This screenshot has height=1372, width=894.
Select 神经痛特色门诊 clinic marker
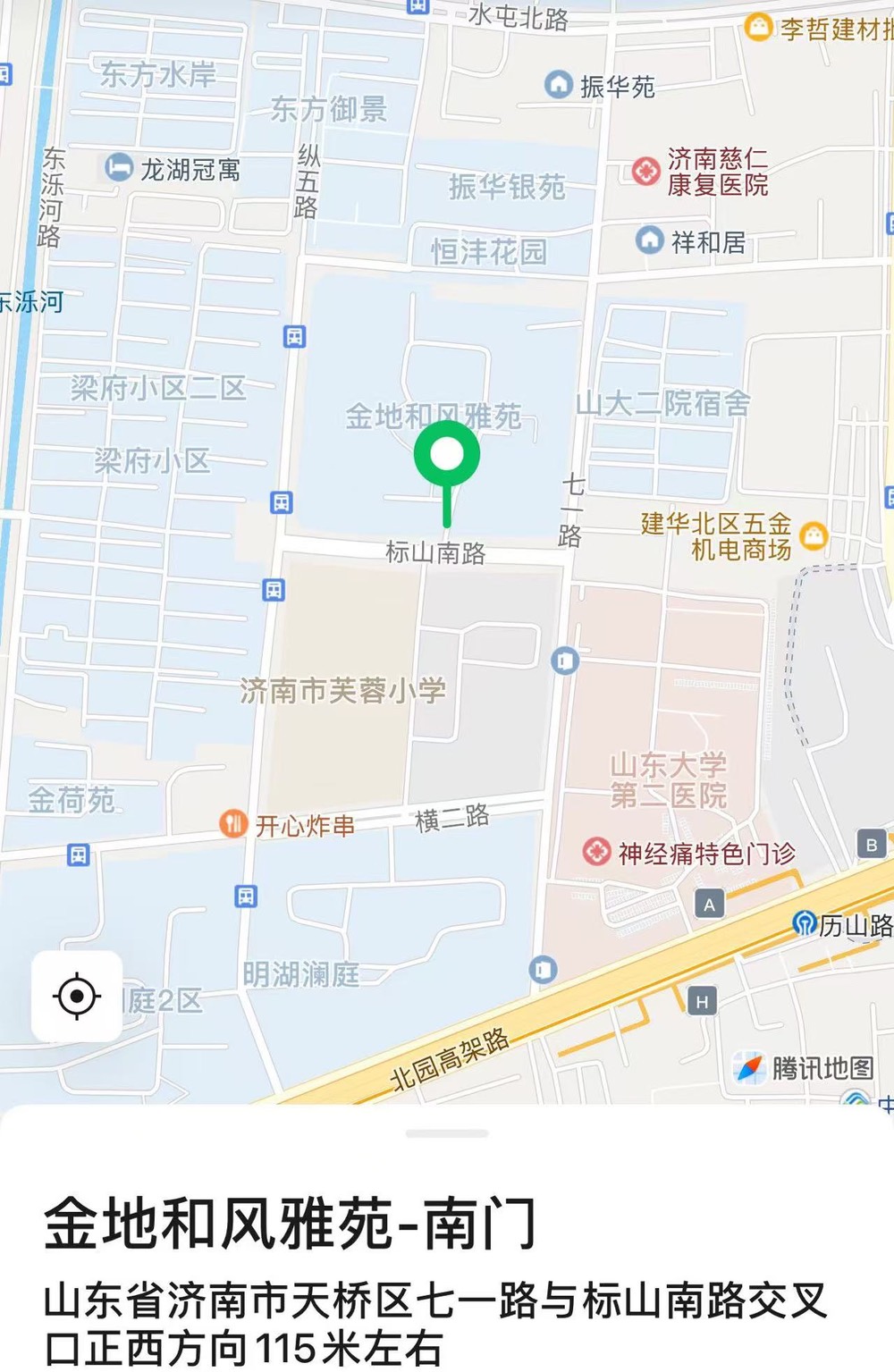coord(596,852)
